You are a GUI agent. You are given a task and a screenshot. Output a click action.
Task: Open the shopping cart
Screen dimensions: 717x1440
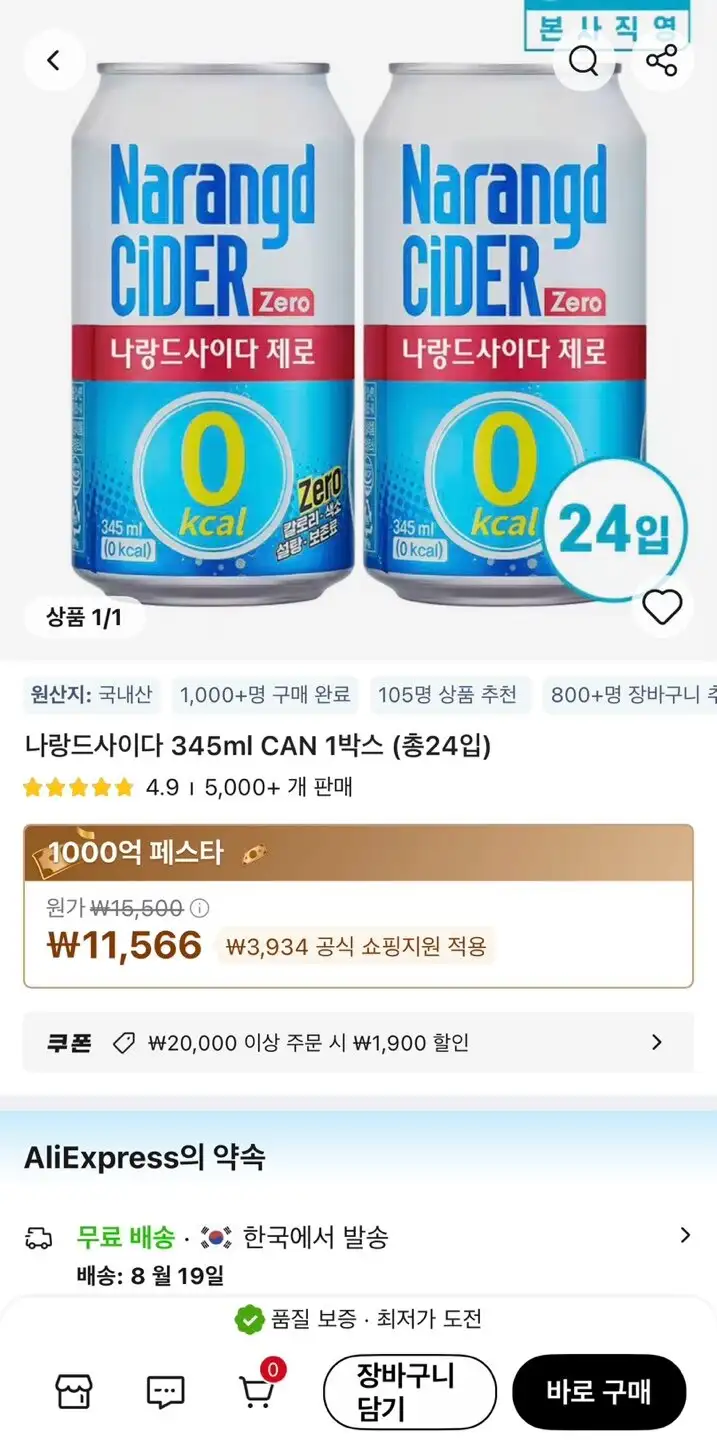click(258, 1389)
